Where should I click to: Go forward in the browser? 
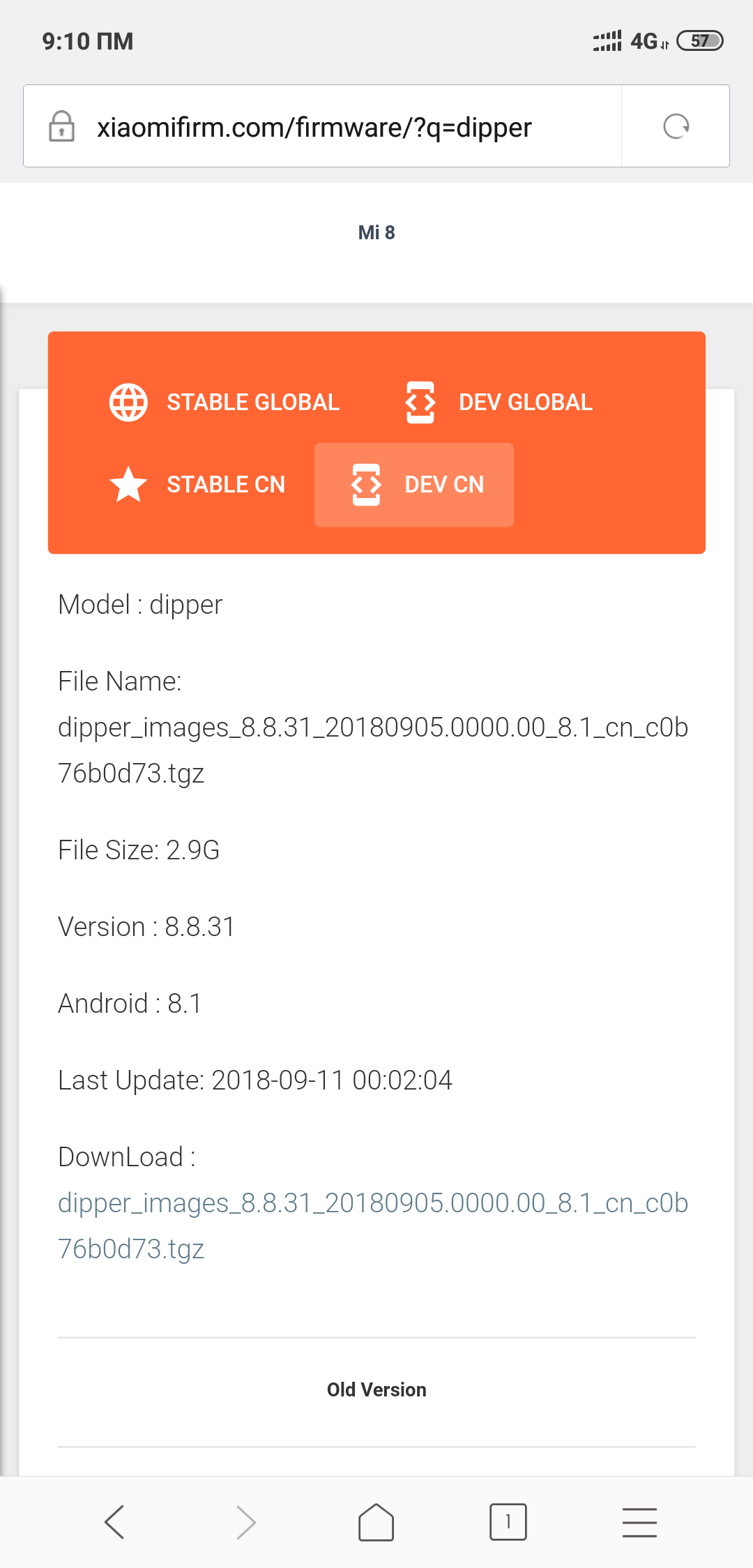click(x=245, y=1522)
